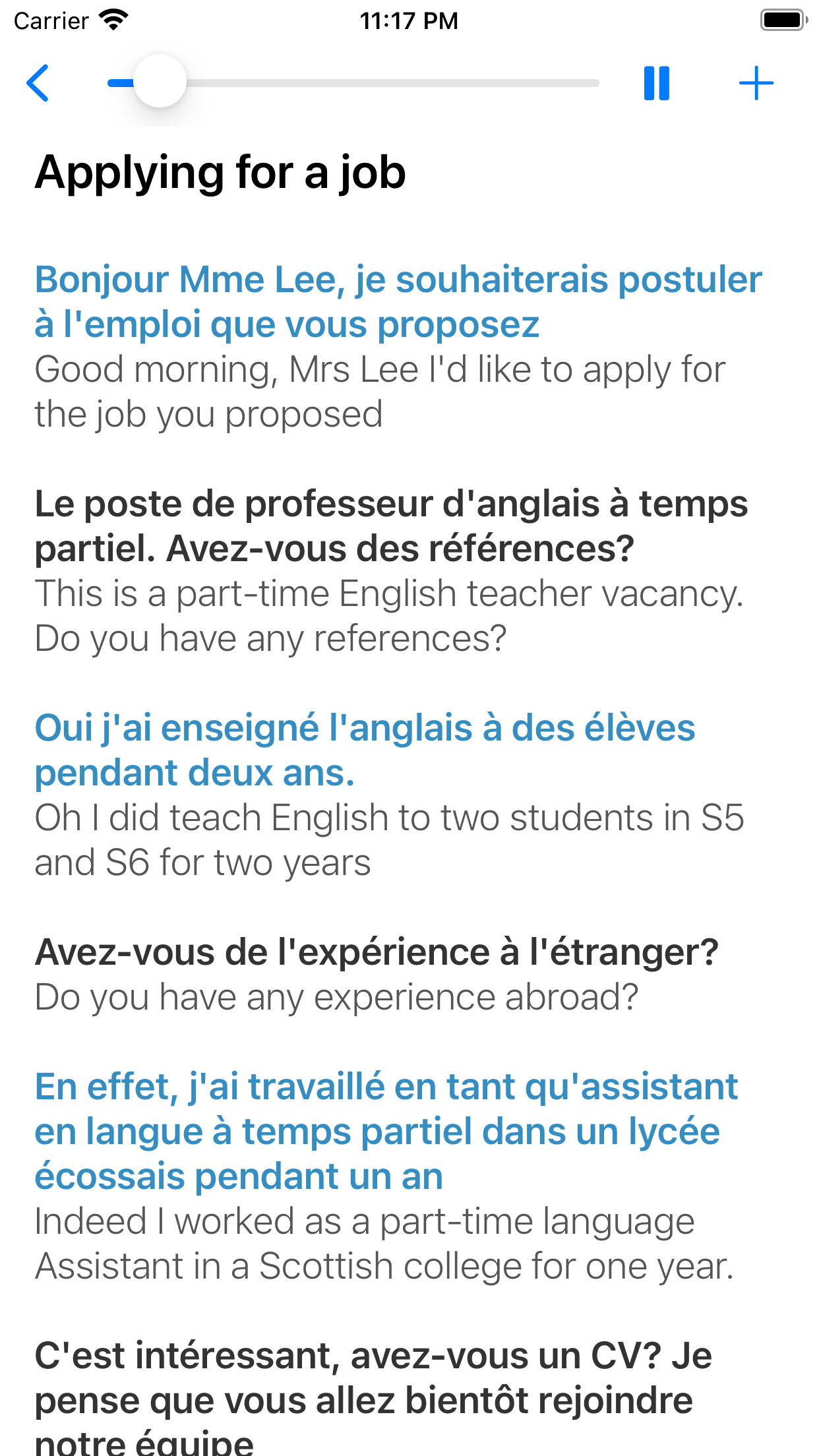Viewport: 819px width, 1456px height.
Task: Select the line 'Avez-vous de l'expérience à l'étranger?'
Action: (377, 952)
